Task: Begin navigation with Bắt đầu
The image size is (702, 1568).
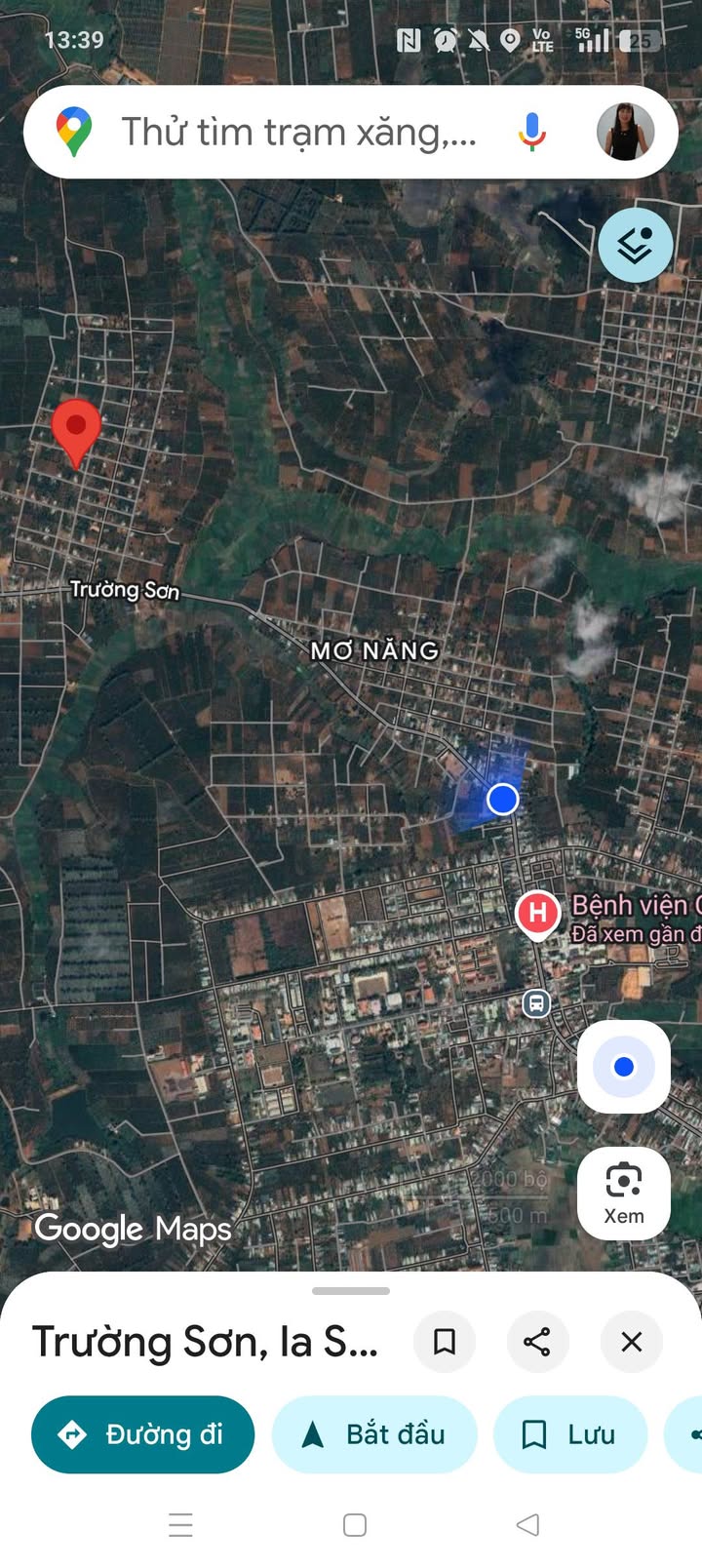Action: pos(374,1434)
